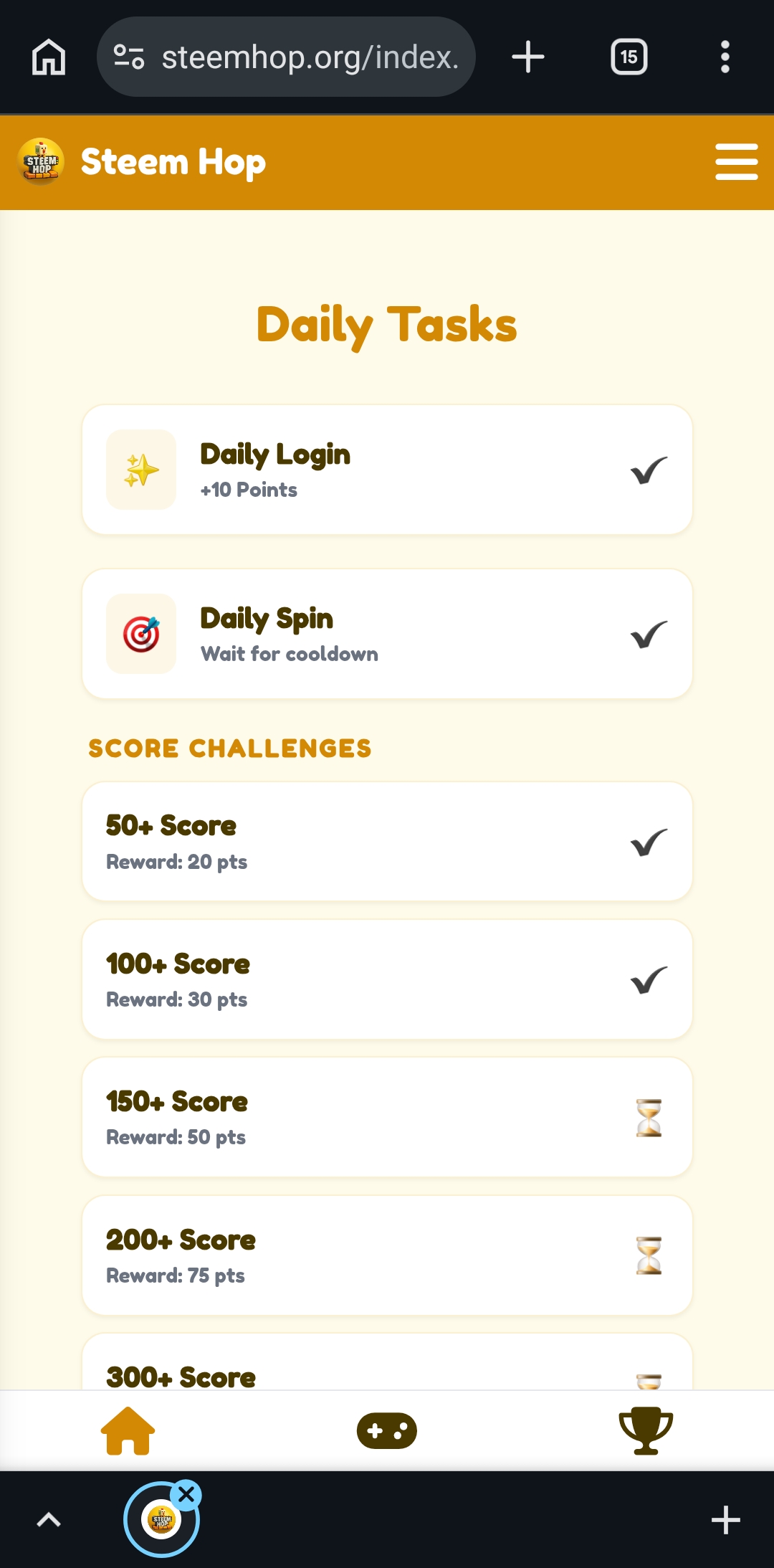This screenshot has width=774, height=1568.
Task: Switch to the trophy leaderboard tab
Action: pos(646,1430)
